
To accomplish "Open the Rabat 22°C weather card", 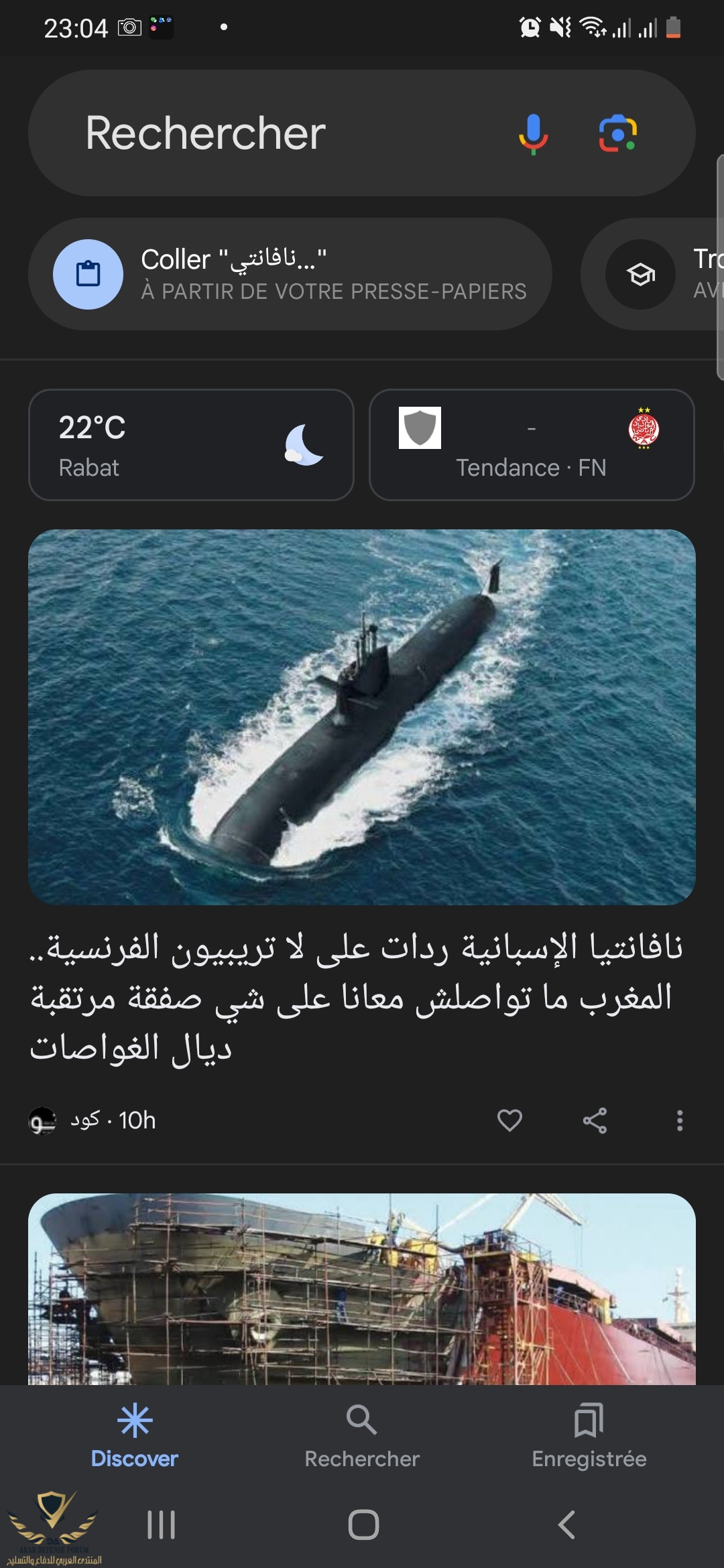I will [x=191, y=445].
